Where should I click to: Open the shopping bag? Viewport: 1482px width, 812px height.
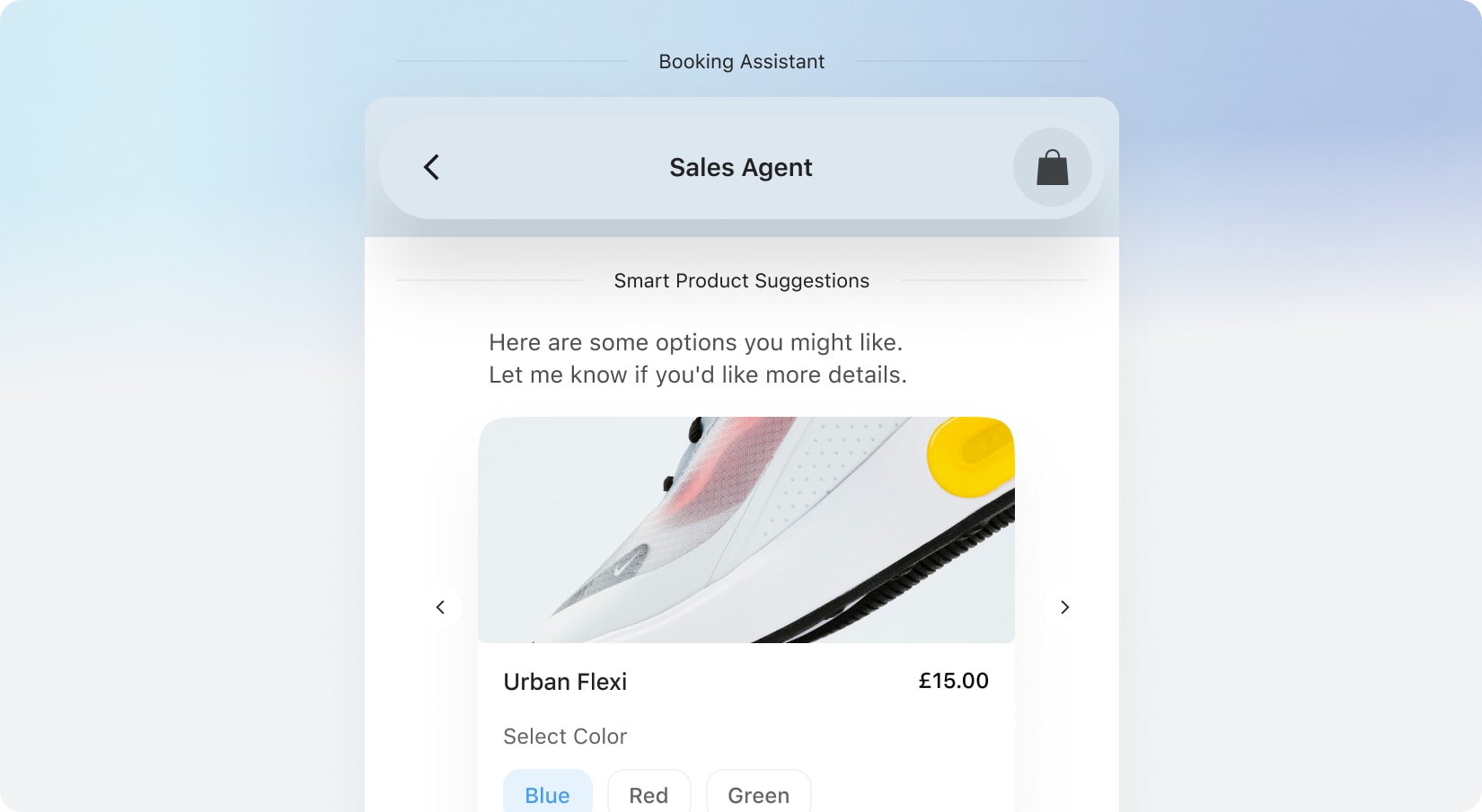coord(1052,167)
